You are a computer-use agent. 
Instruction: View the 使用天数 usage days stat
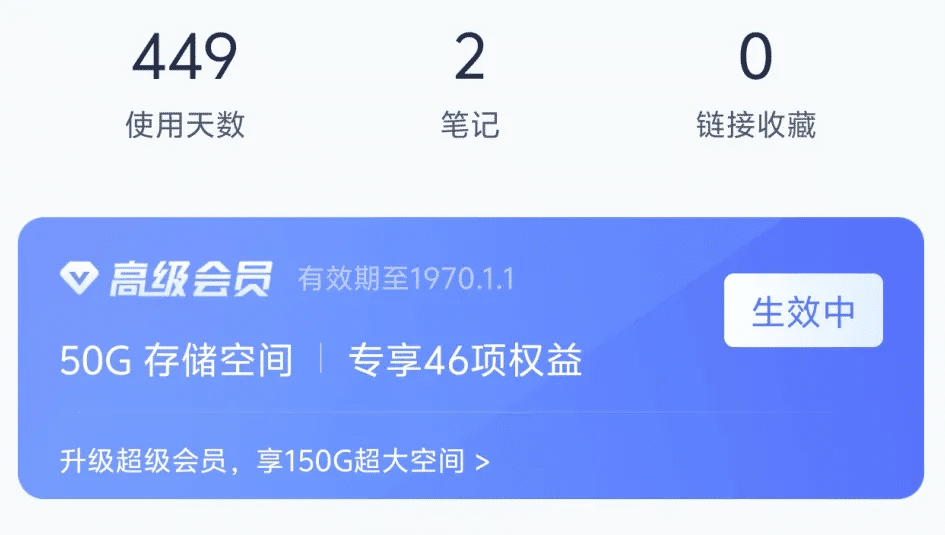[185, 86]
